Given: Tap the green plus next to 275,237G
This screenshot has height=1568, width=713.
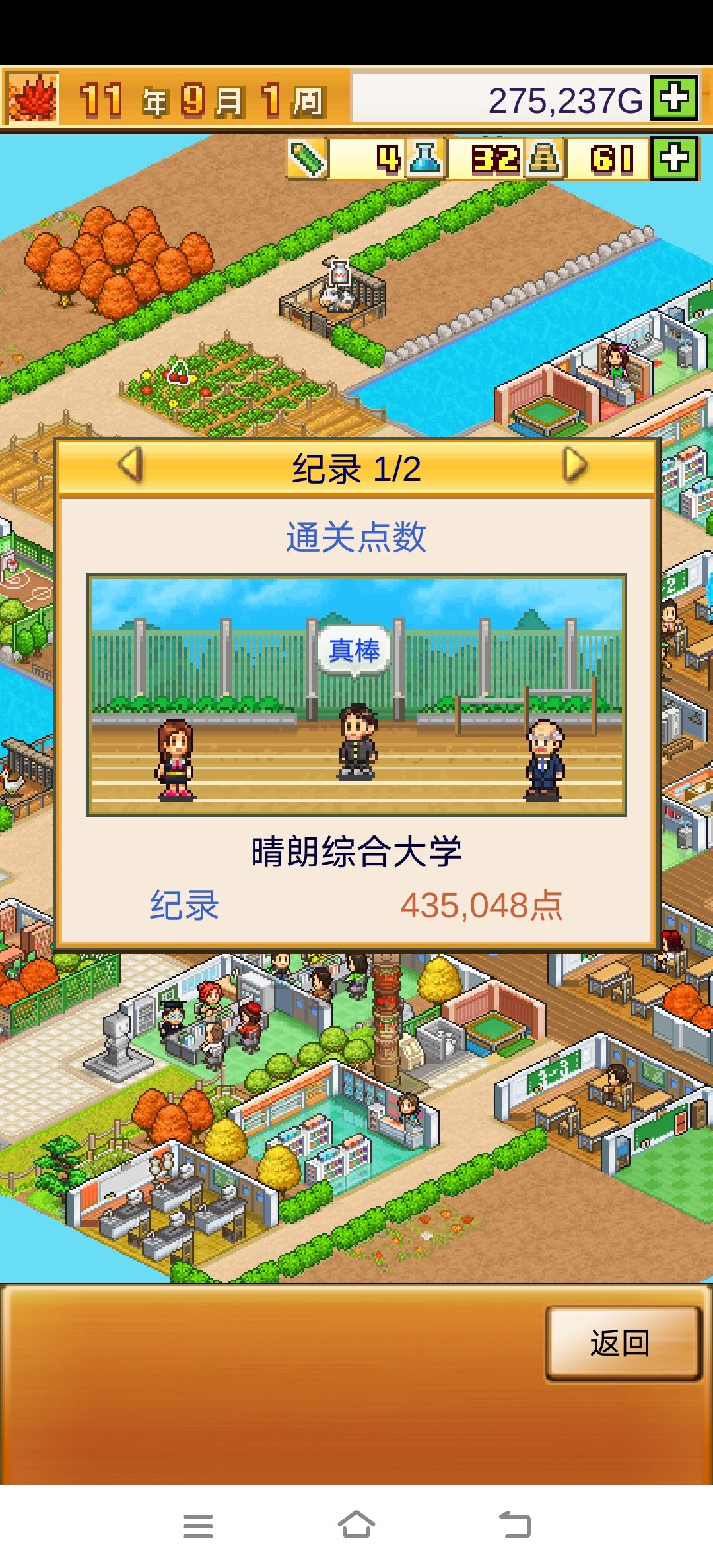Looking at the screenshot, I should coord(673,96).
